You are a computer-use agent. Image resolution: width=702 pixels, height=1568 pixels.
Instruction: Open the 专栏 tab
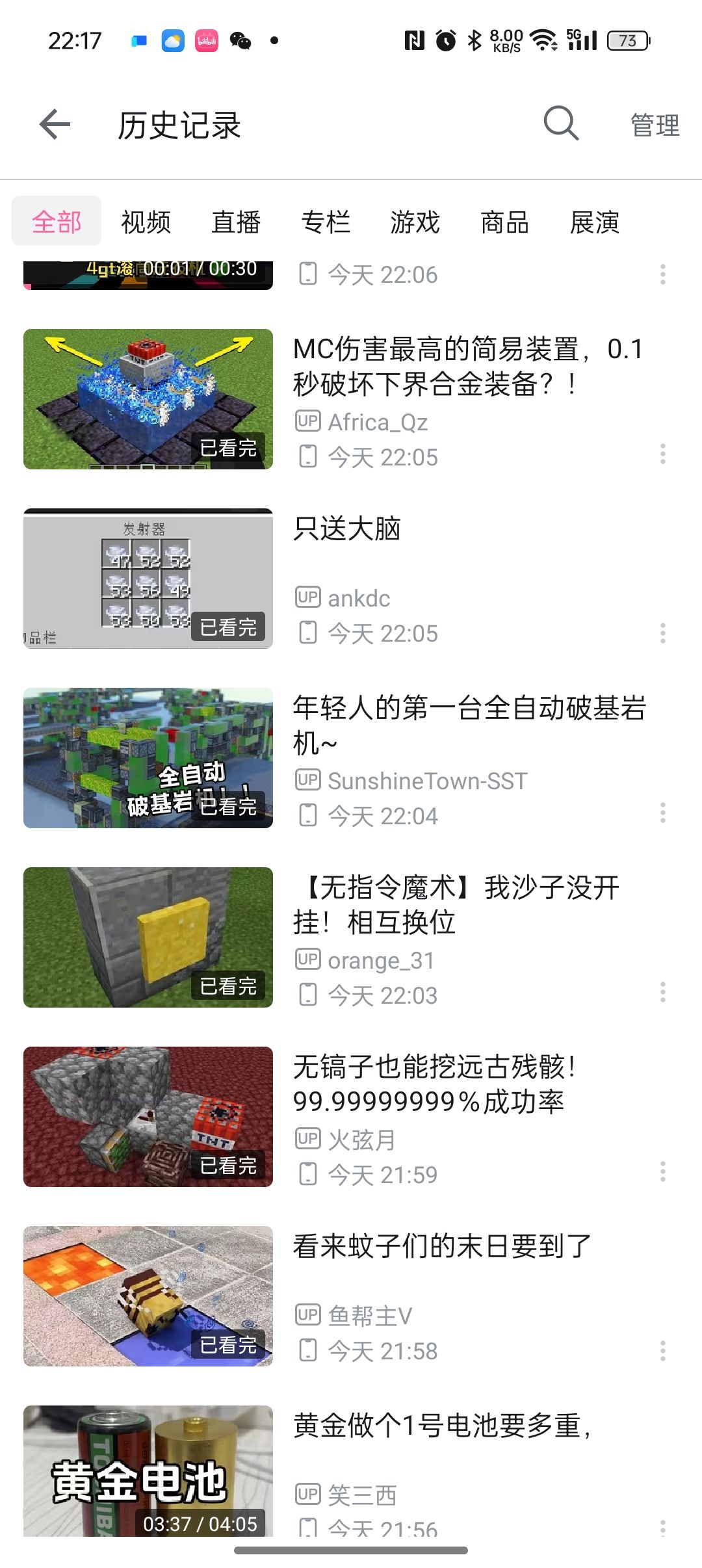coord(326,222)
